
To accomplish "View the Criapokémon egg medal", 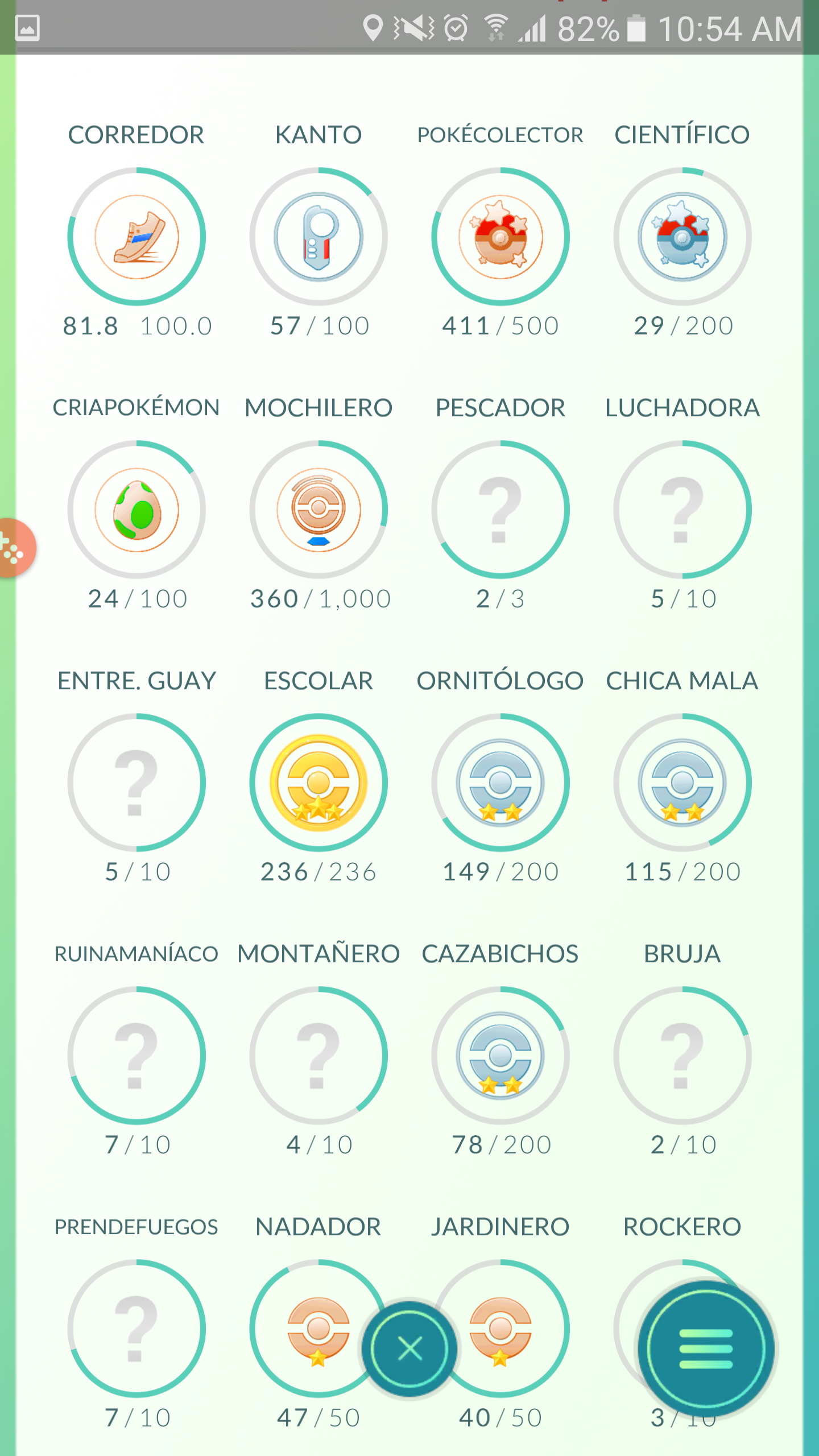I will coord(136,510).
